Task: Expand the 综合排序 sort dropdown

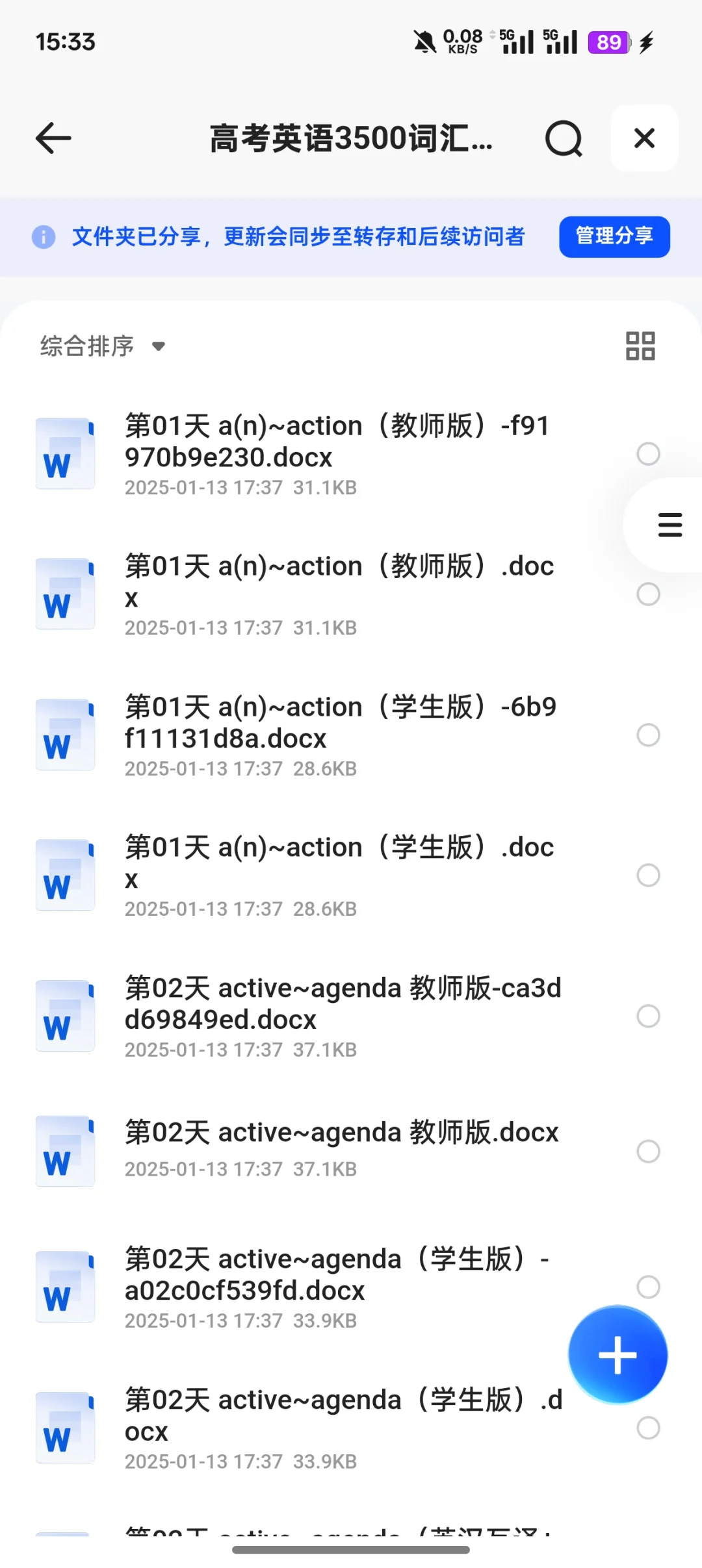Action: [103, 346]
